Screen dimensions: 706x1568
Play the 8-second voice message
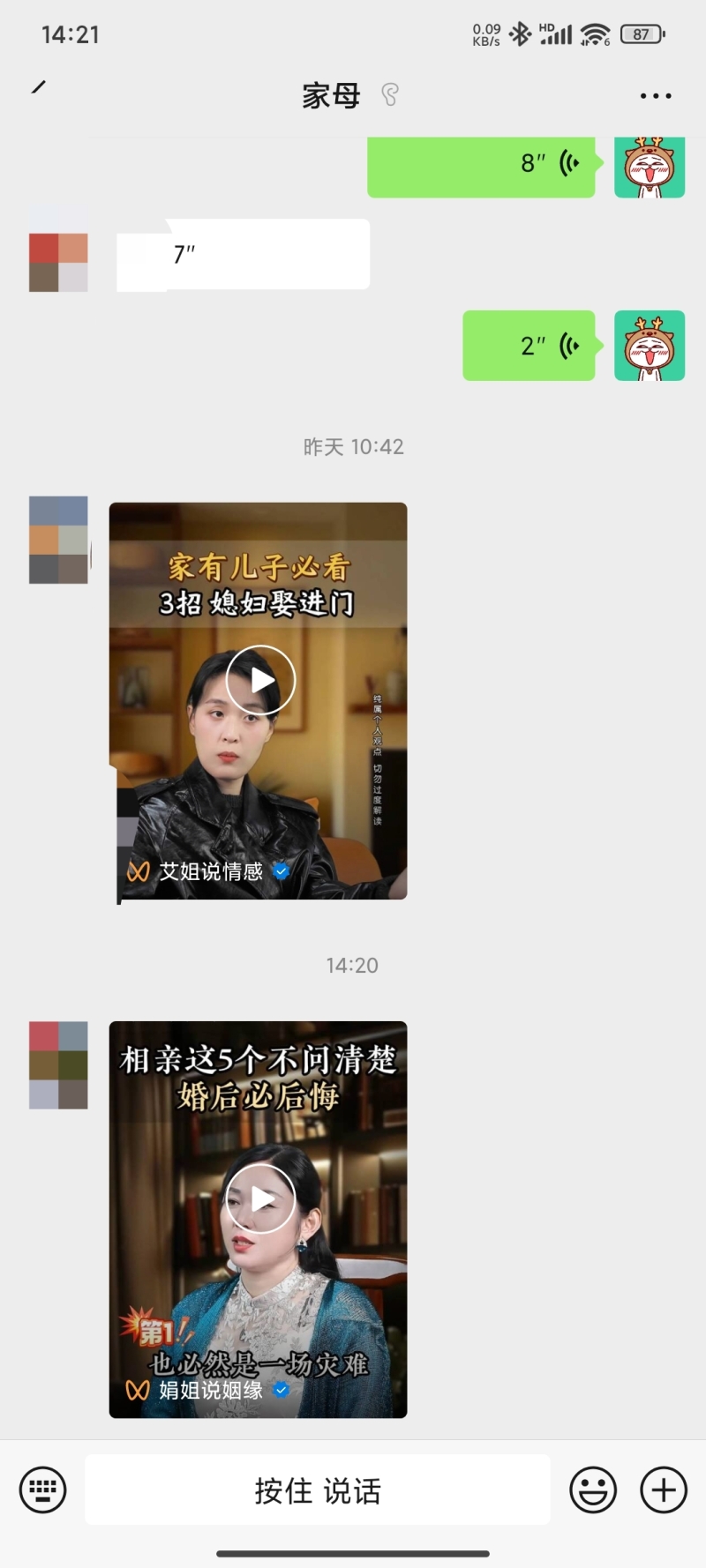pyautogui.click(x=481, y=165)
